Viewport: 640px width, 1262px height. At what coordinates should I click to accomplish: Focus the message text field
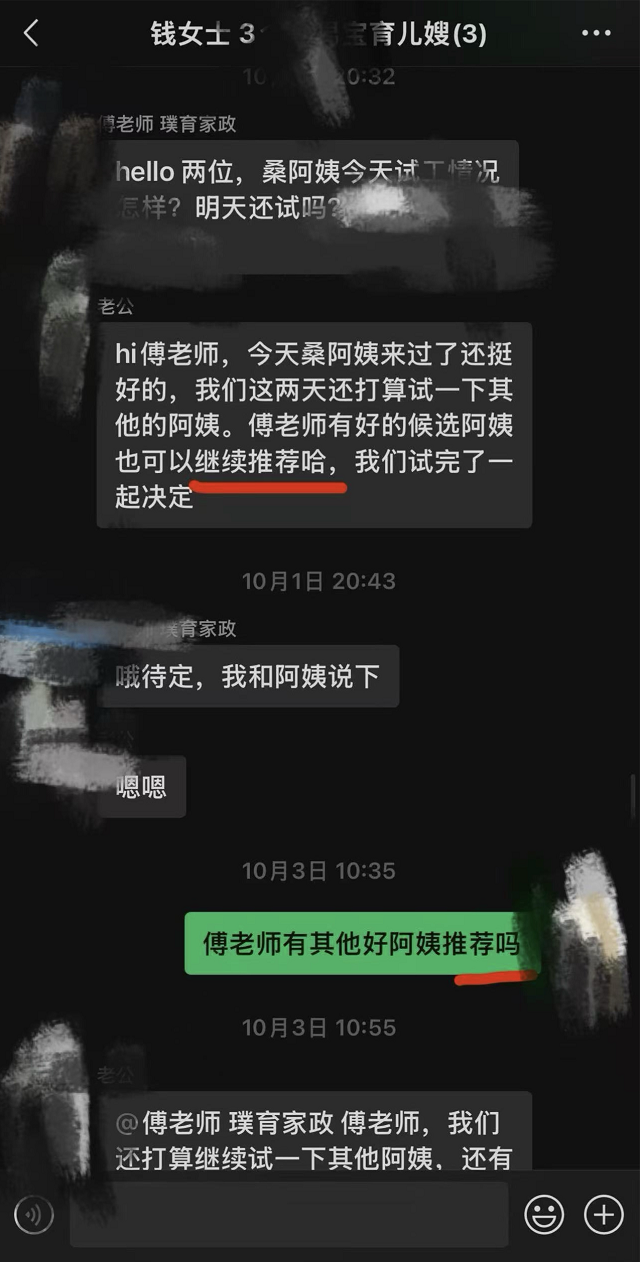(288, 1215)
